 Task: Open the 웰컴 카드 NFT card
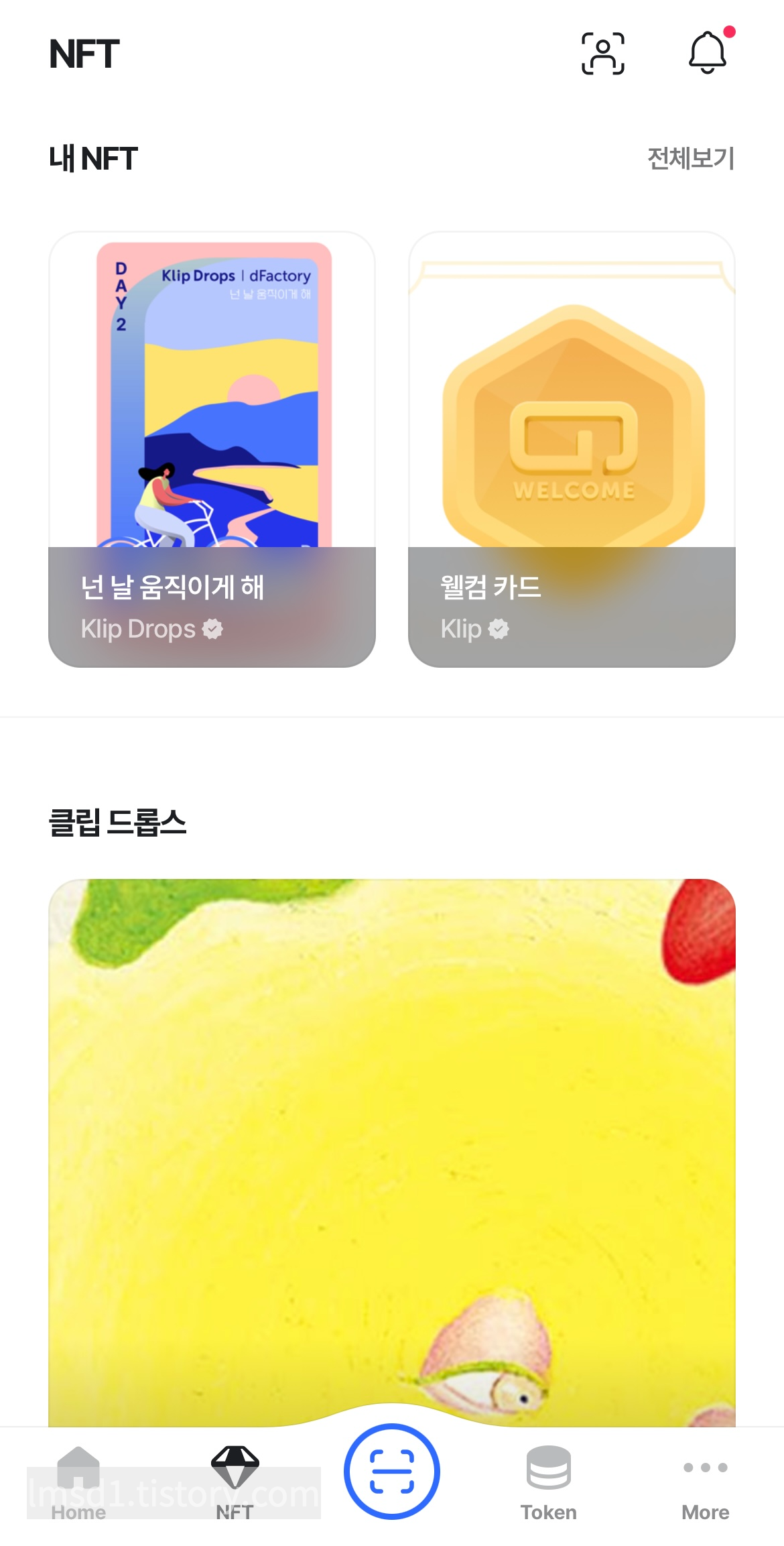(x=572, y=449)
